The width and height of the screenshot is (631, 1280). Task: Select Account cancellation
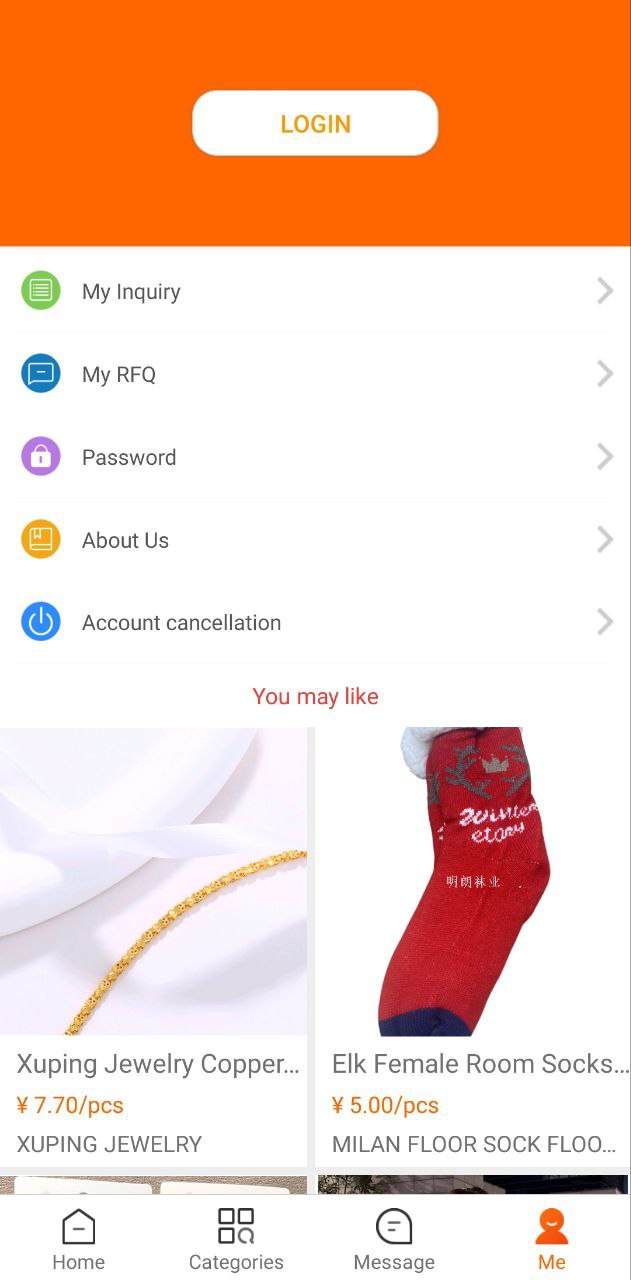click(x=315, y=623)
